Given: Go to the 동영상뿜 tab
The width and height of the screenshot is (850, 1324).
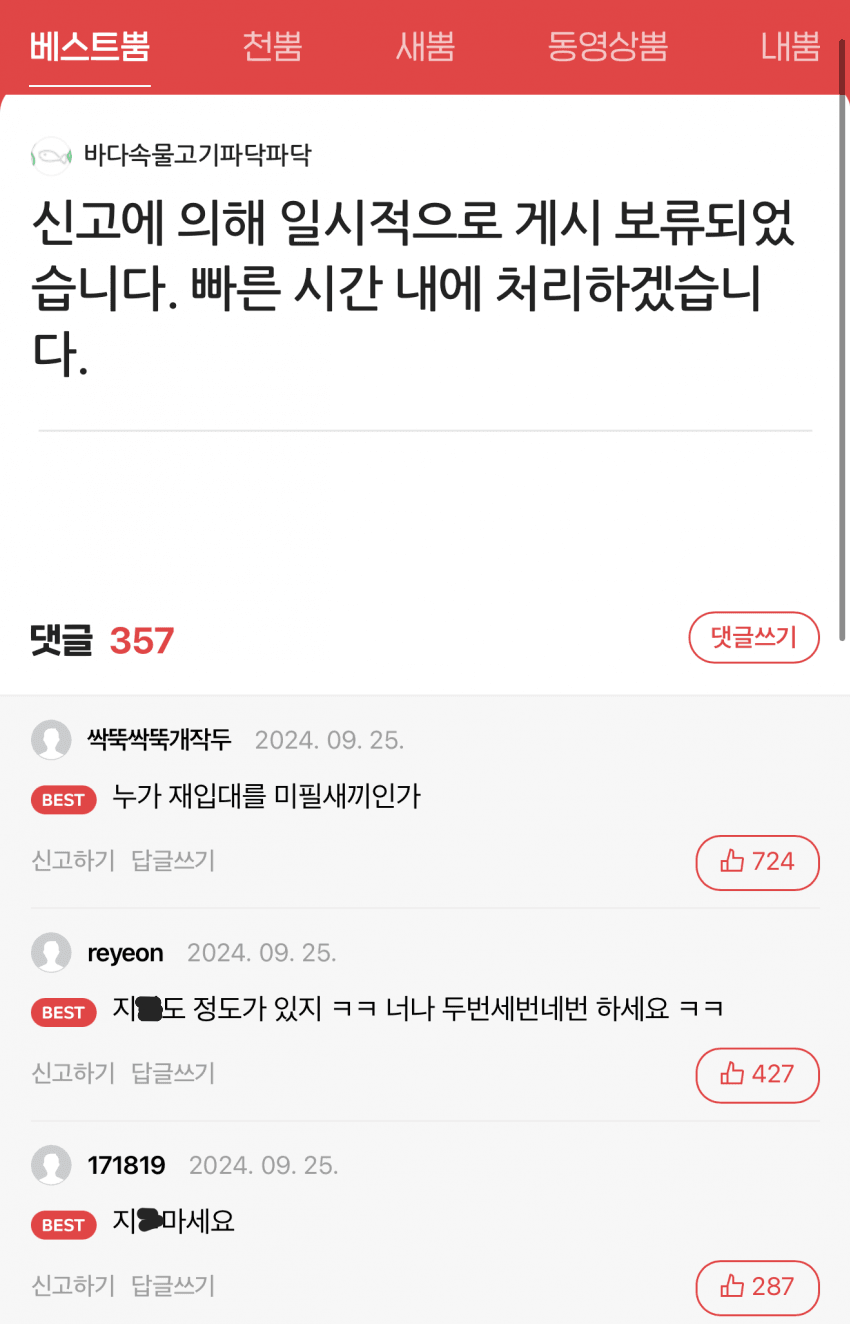Looking at the screenshot, I should point(607,47).
